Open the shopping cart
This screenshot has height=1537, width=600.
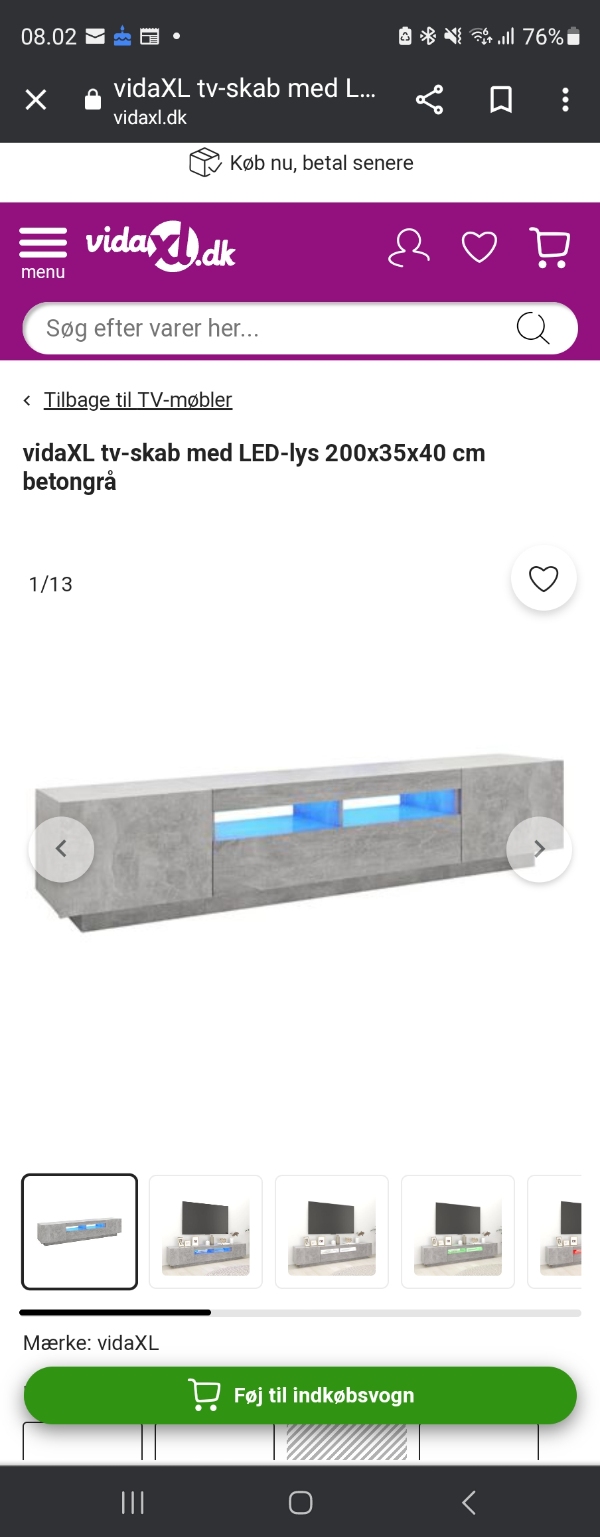549,248
